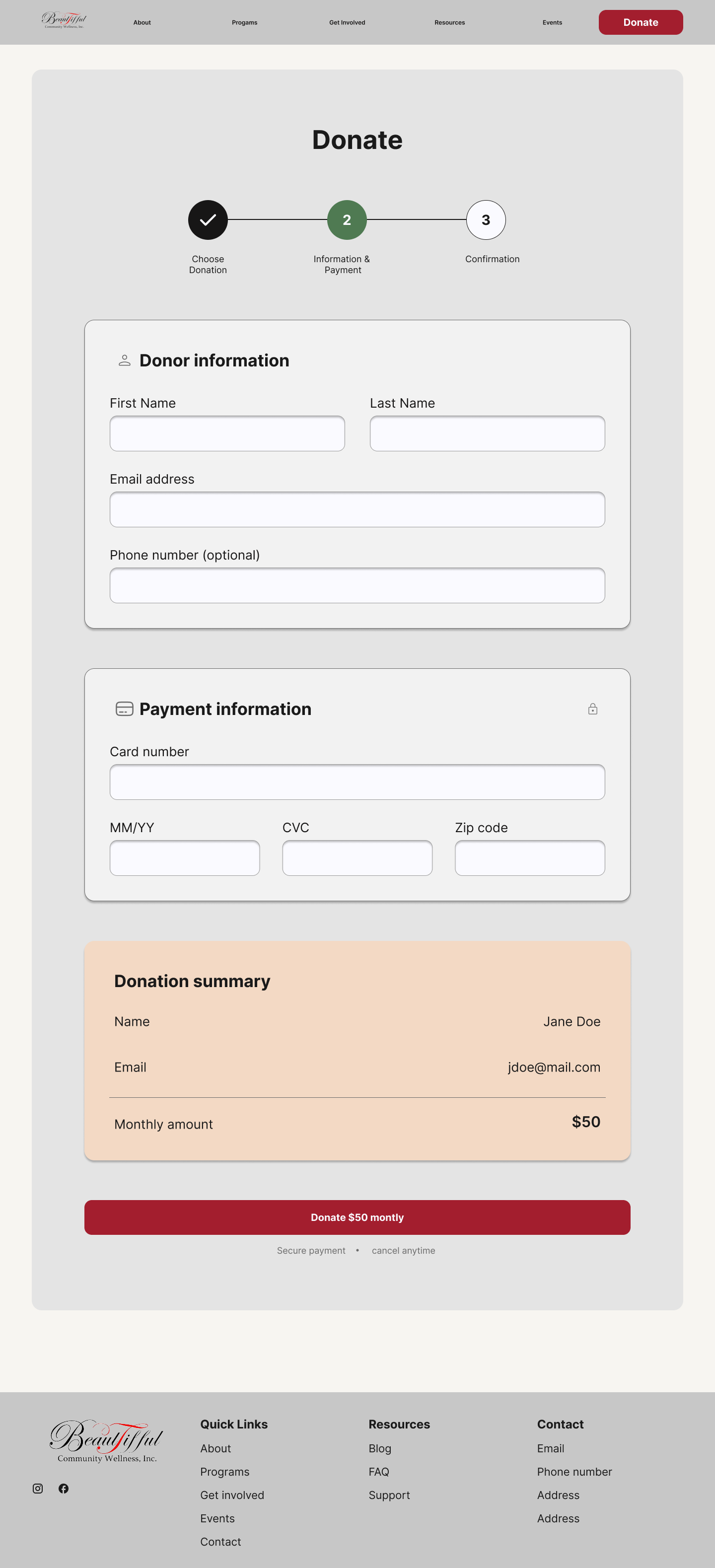This screenshot has height=1568, width=715.
Task: Open Get Involved in top navigation
Action: click(347, 22)
